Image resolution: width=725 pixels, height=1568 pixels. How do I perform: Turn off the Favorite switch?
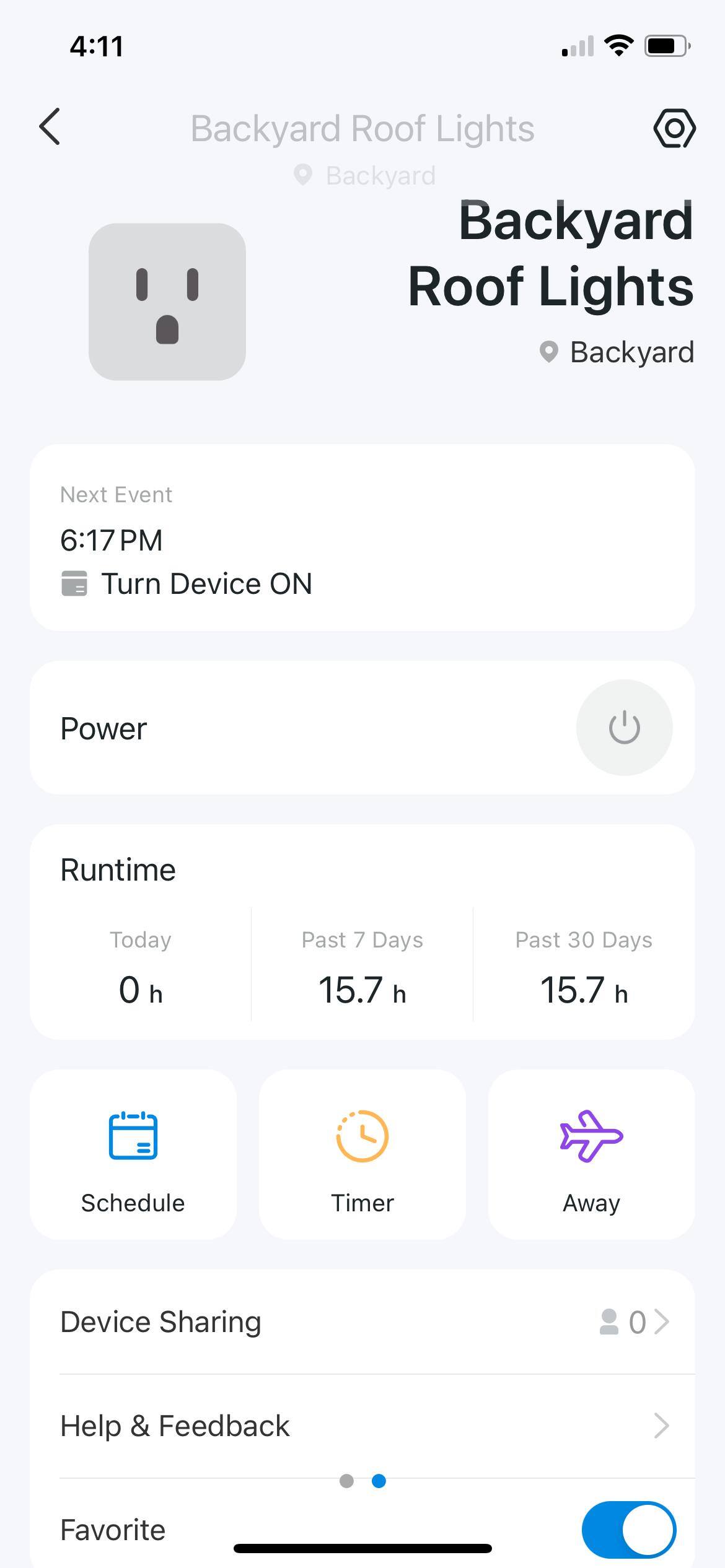628,1529
